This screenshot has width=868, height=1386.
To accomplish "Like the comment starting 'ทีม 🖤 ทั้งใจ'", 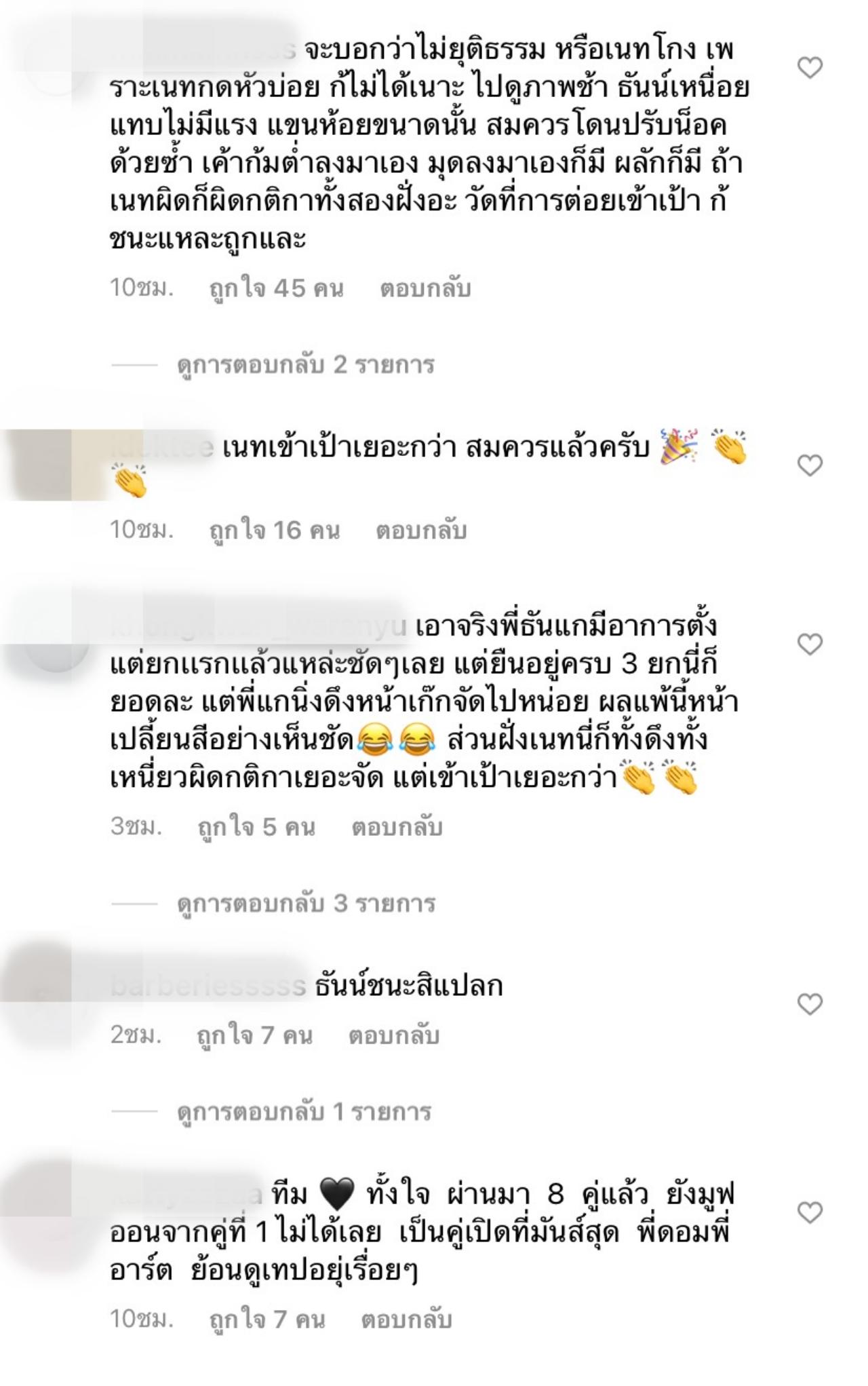I will pyautogui.click(x=809, y=1212).
